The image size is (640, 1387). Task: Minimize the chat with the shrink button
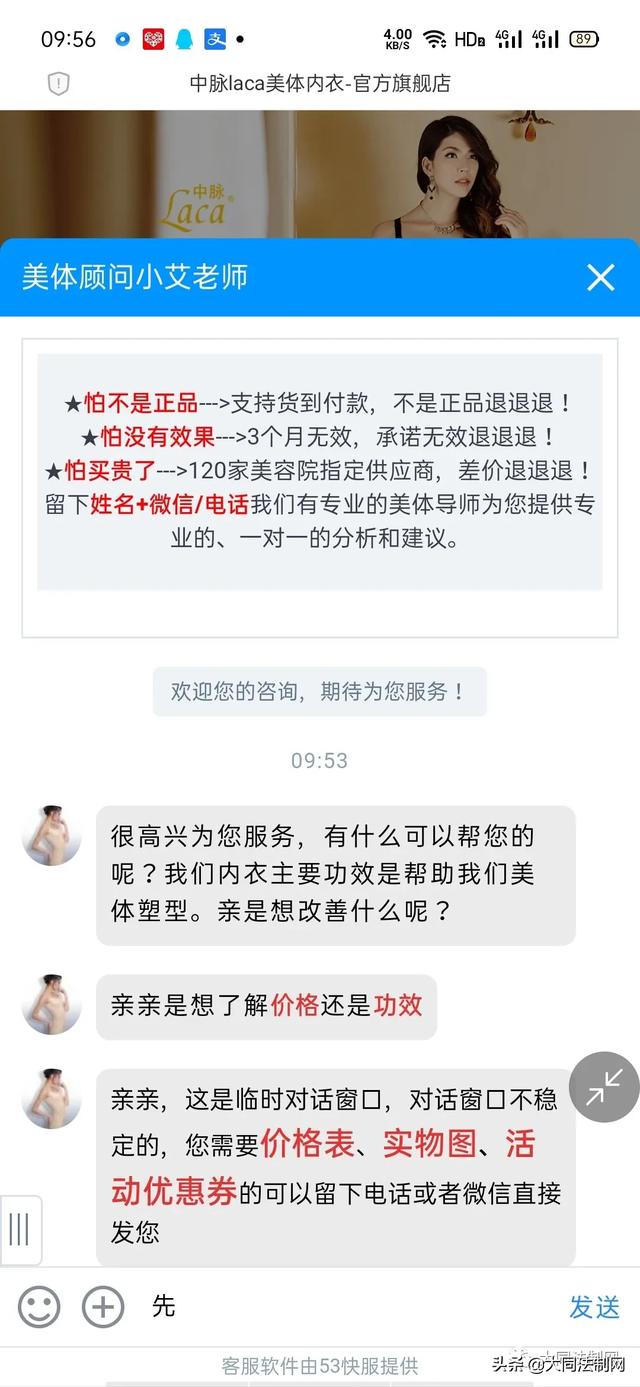(604, 1087)
